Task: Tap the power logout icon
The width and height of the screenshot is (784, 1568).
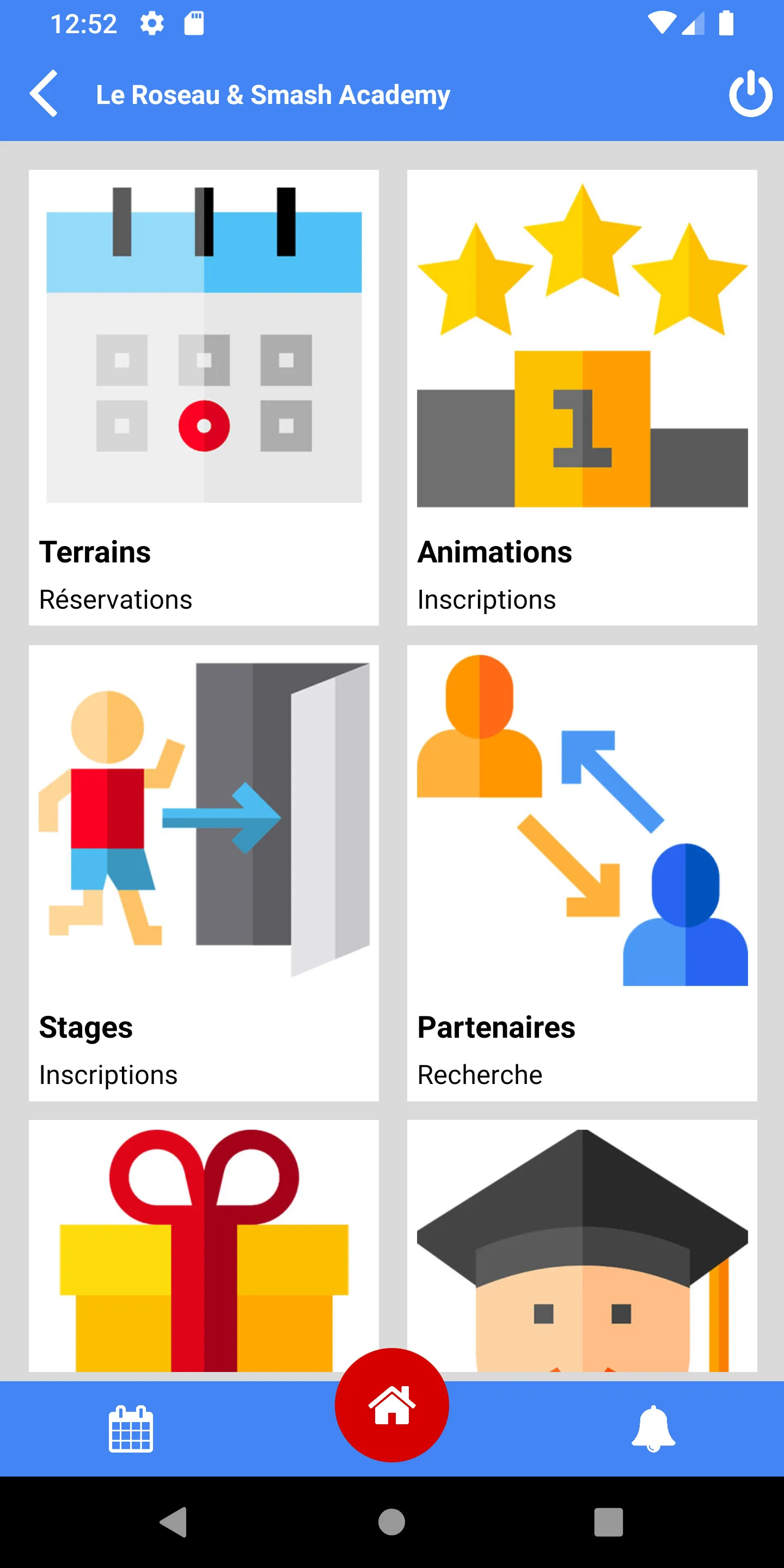Action: point(750,94)
